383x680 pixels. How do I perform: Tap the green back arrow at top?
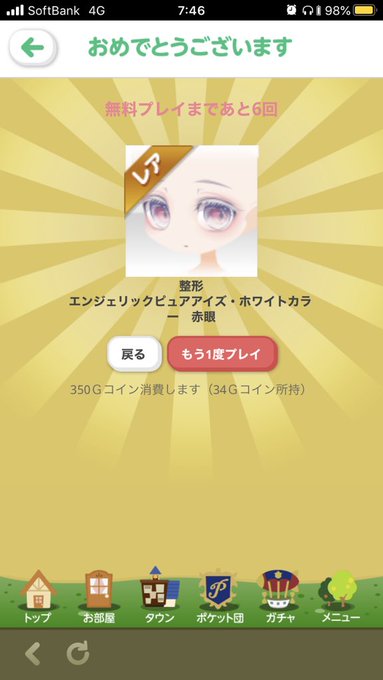(33, 47)
